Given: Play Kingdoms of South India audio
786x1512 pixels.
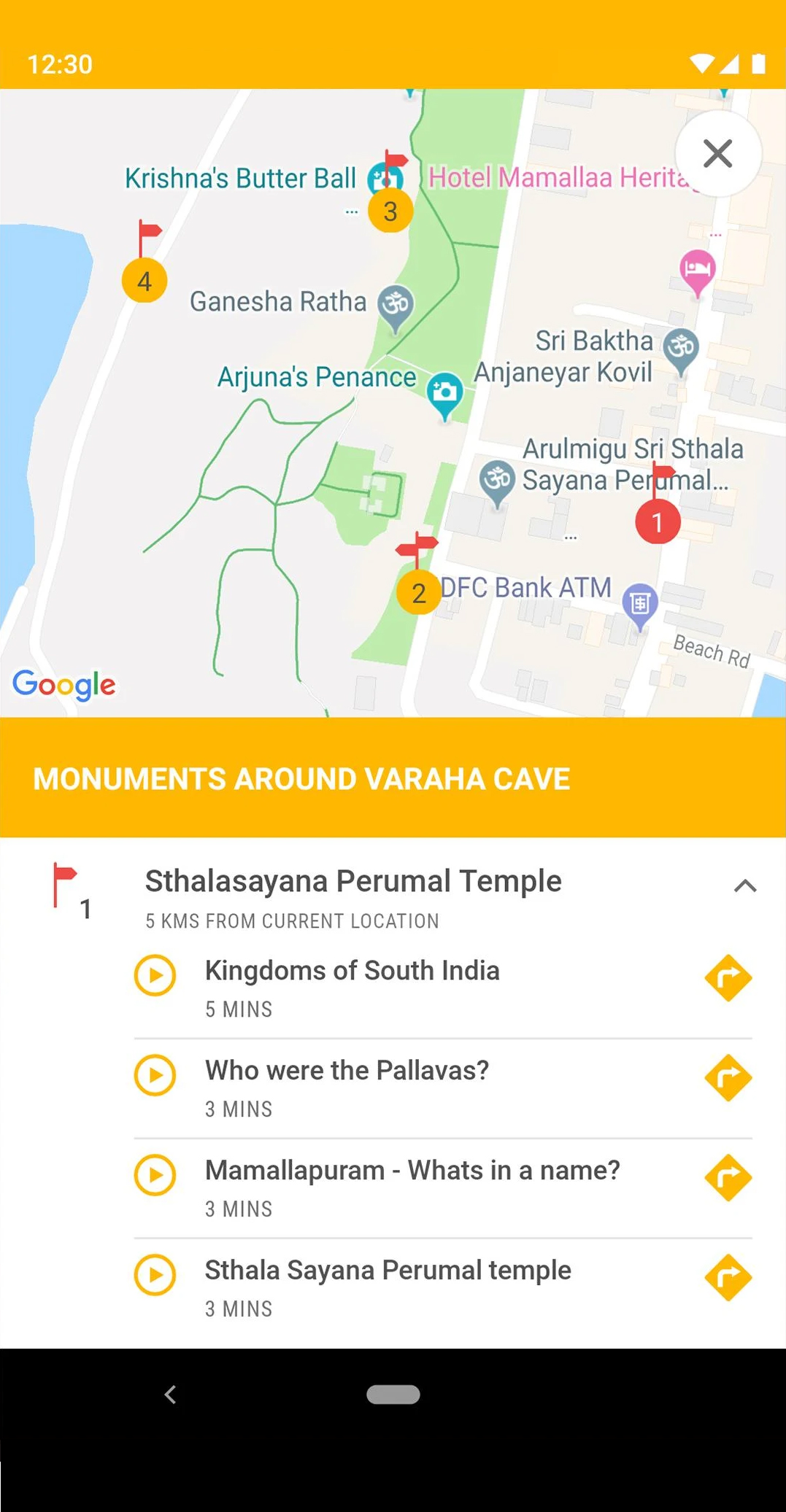Looking at the screenshot, I should [155, 975].
